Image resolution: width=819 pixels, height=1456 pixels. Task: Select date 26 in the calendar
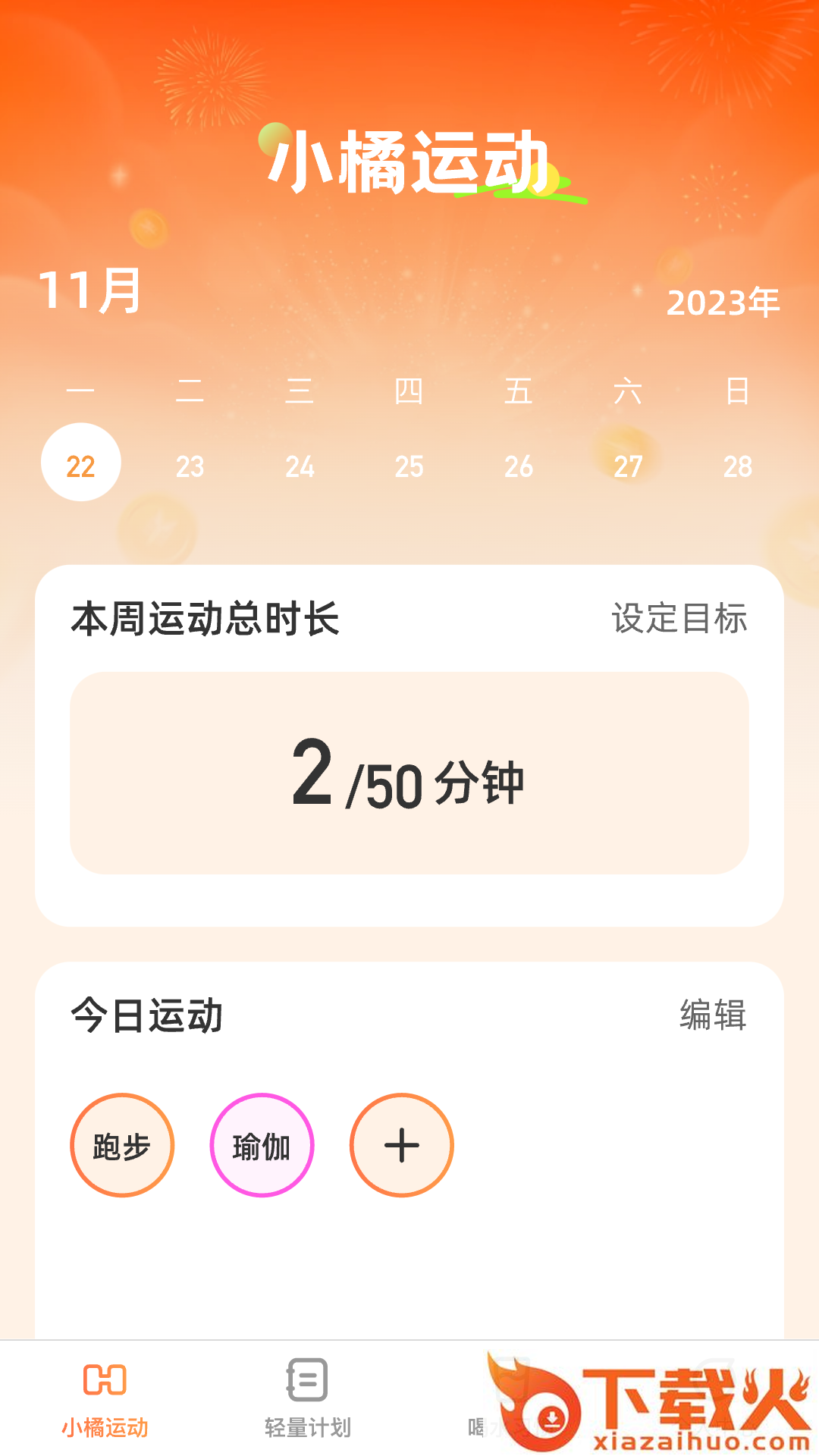click(x=519, y=466)
